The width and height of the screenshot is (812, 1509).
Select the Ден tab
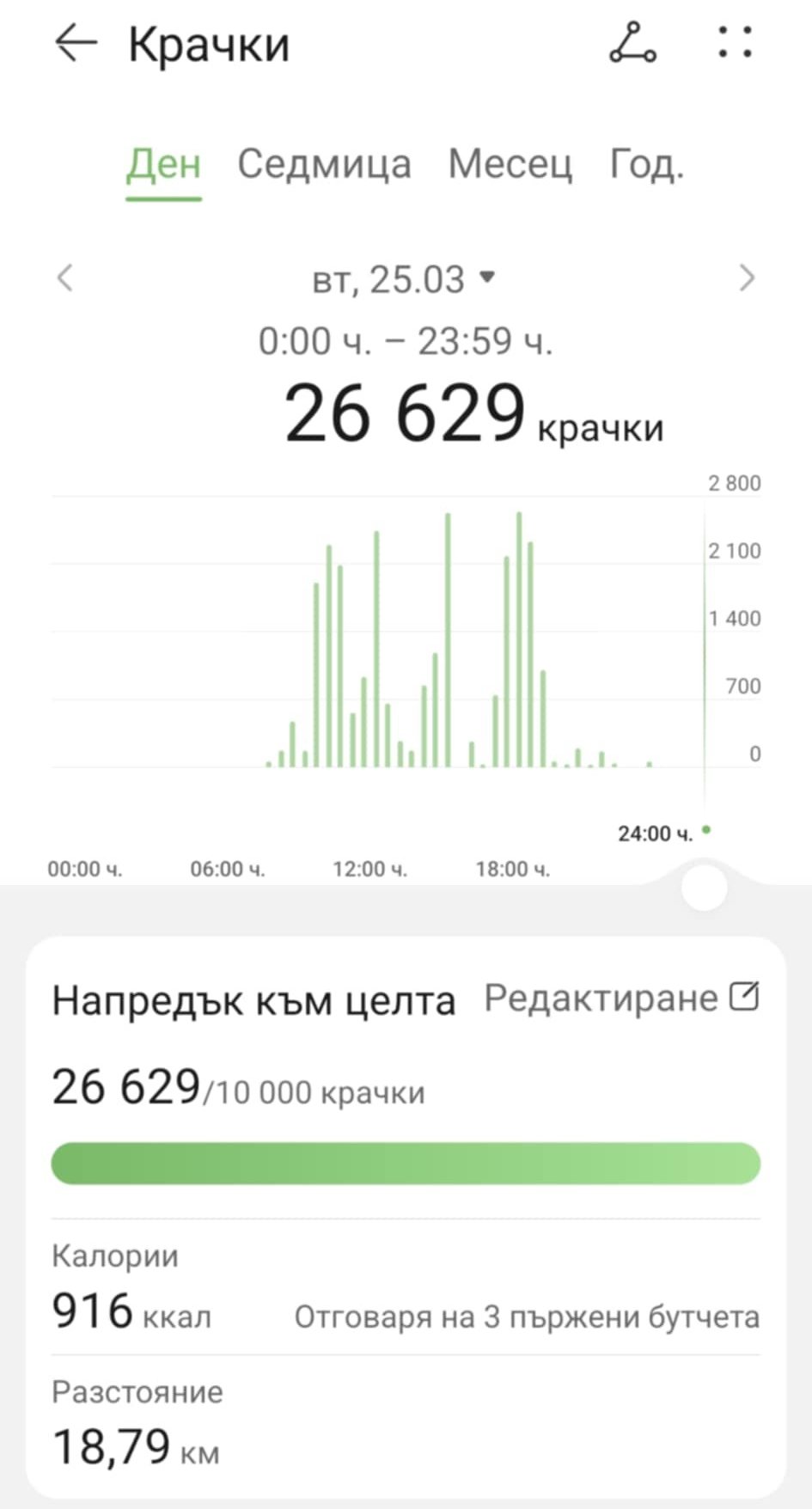[163, 163]
